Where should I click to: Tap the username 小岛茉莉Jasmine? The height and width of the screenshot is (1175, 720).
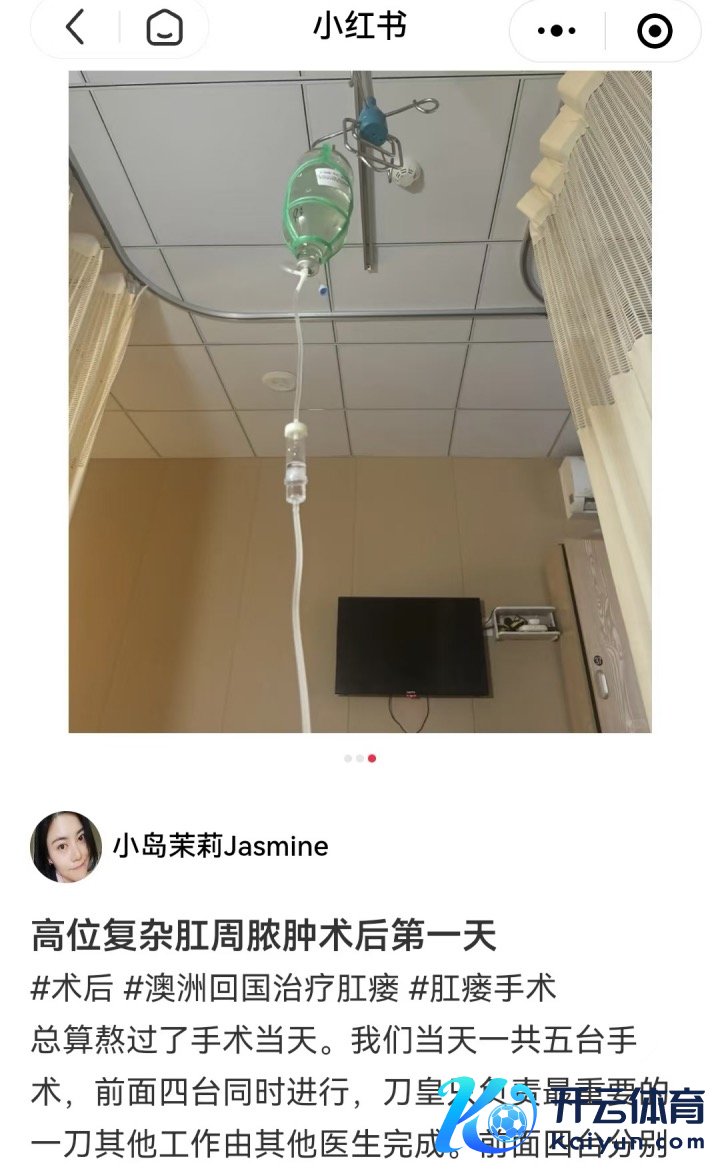(220, 846)
